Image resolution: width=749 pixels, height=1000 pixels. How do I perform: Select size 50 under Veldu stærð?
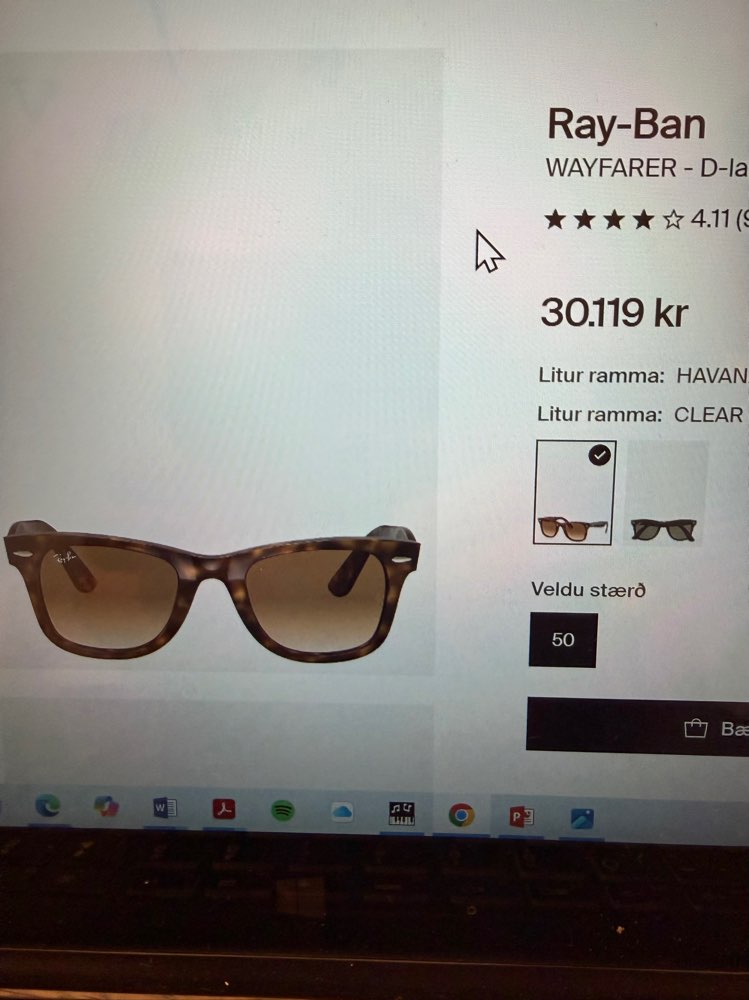[x=564, y=639]
